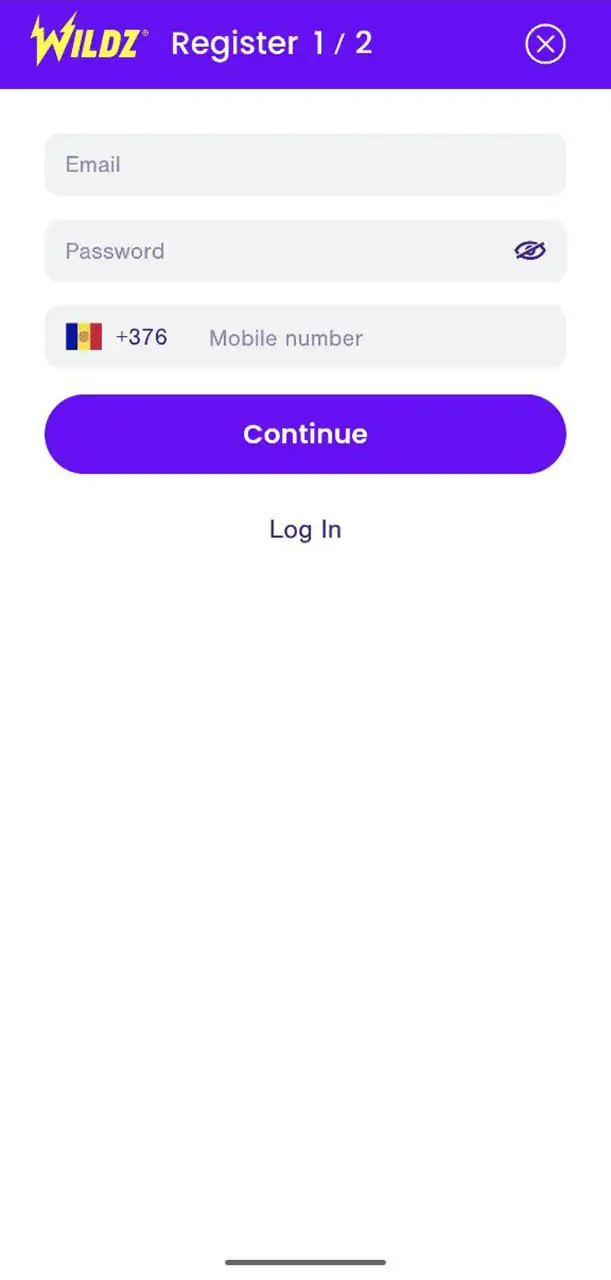
Task: Focus the Email field
Action: [x=305, y=165]
